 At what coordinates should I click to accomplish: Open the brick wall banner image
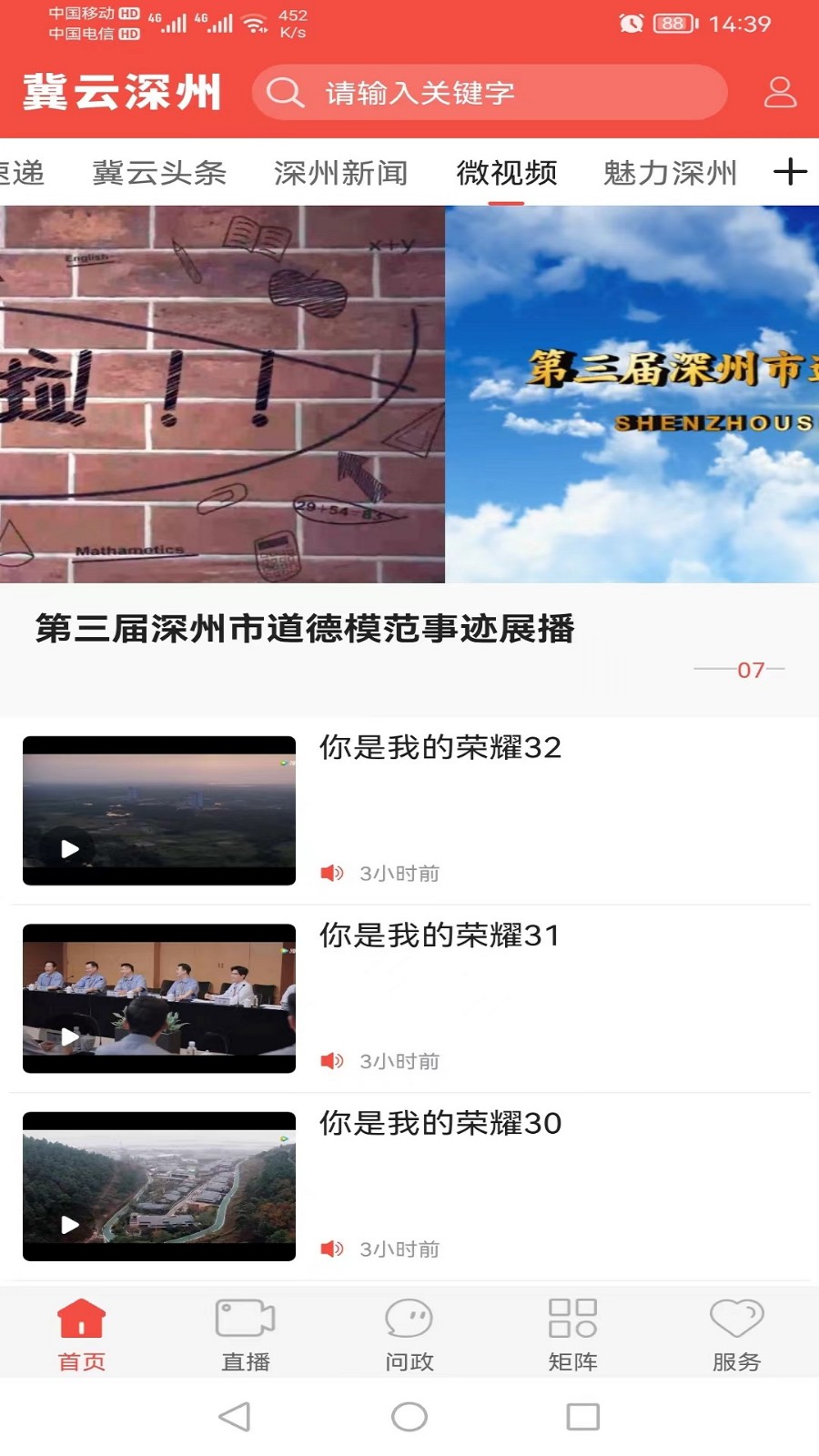click(x=222, y=394)
